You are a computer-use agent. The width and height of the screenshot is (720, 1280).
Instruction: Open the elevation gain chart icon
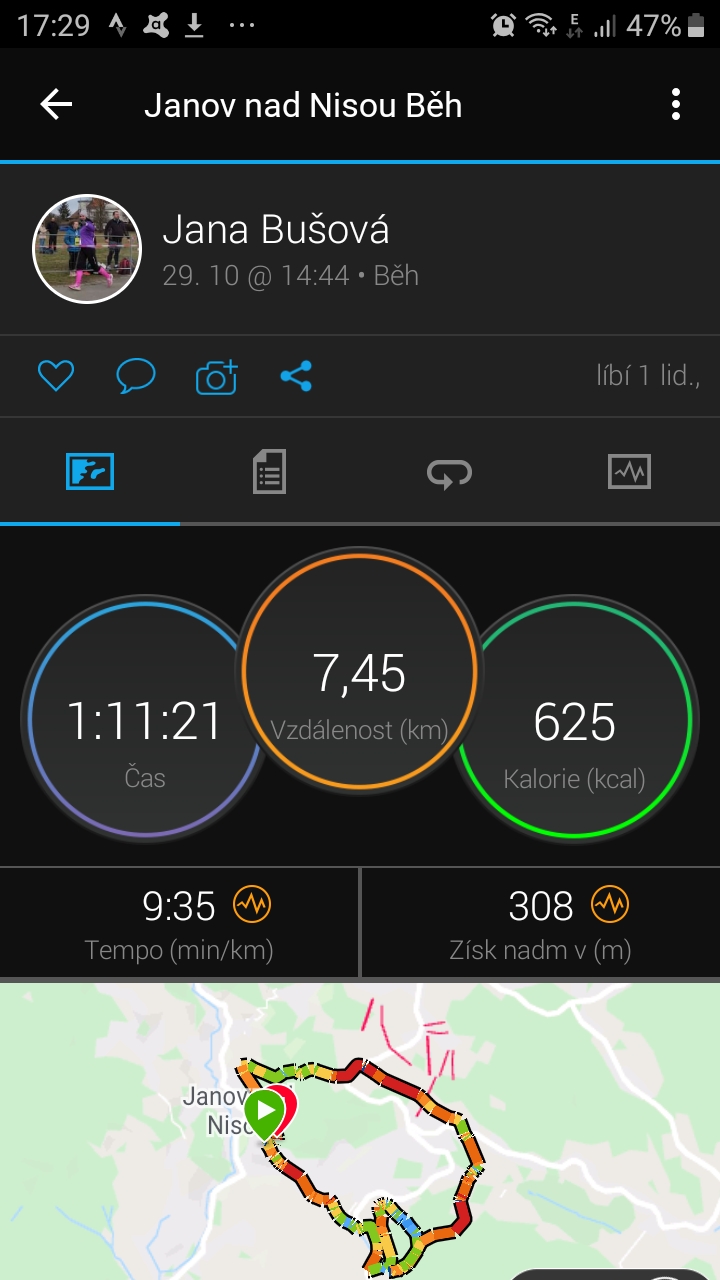coord(609,905)
